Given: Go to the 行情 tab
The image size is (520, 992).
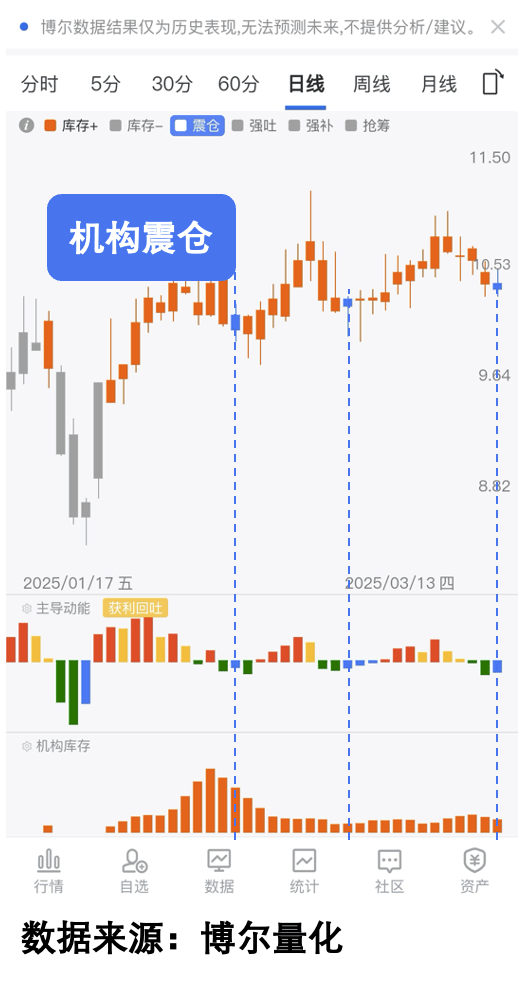Looking at the screenshot, I should click(49, 871).
